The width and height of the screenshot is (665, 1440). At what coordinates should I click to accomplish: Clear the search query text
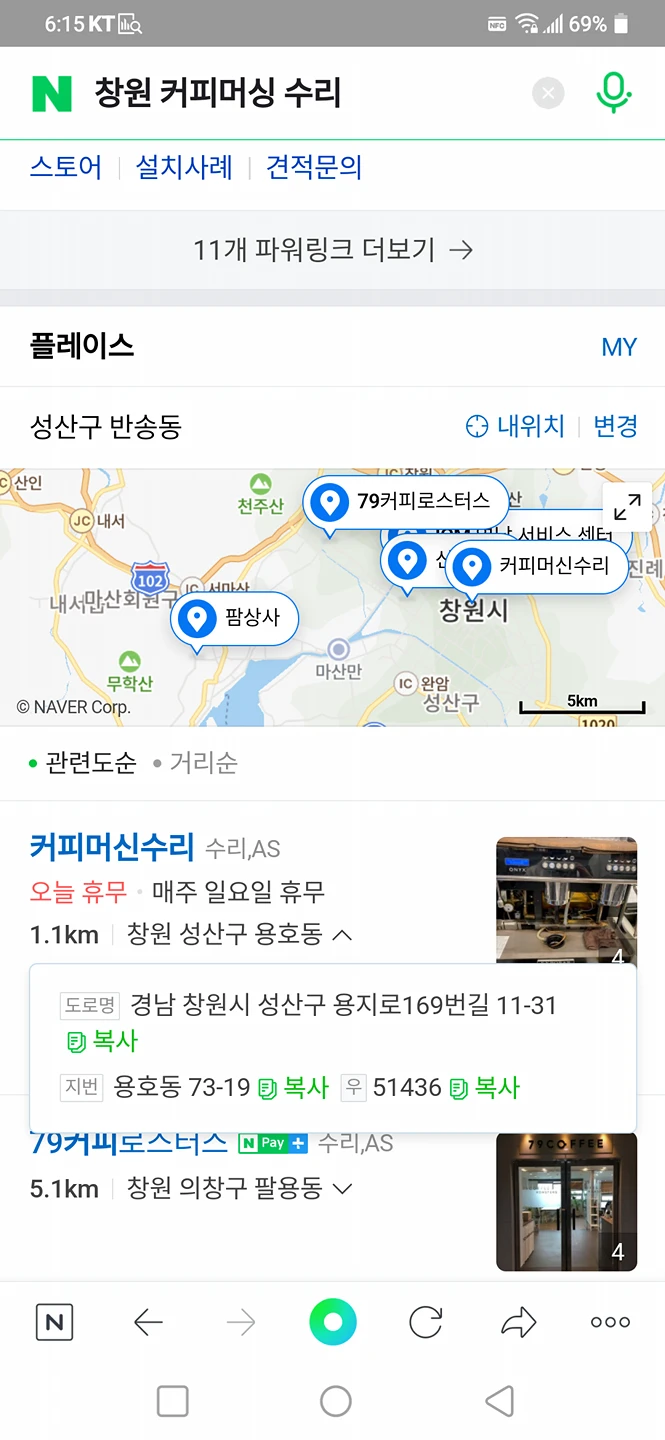548,94
